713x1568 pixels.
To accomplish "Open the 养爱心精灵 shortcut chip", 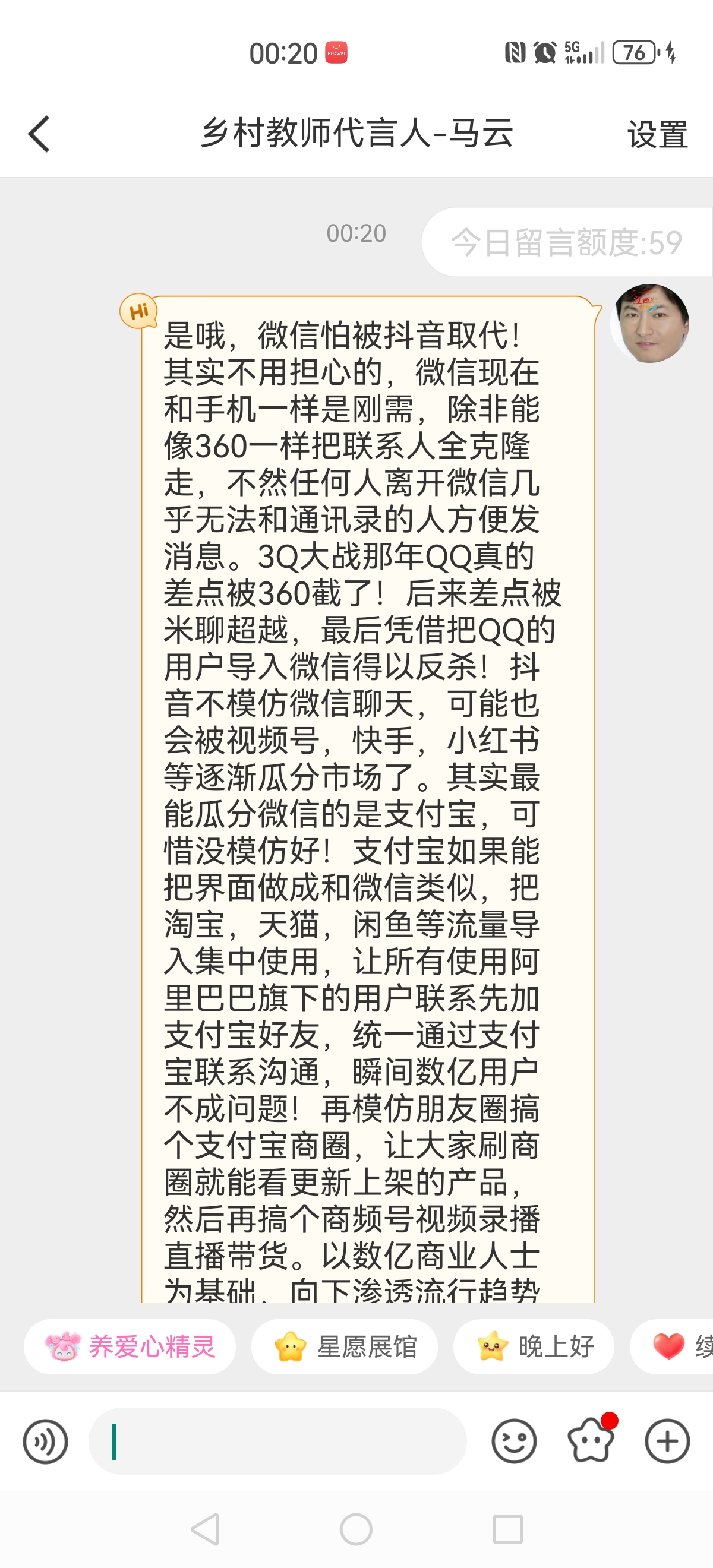I will point(130,1346).
